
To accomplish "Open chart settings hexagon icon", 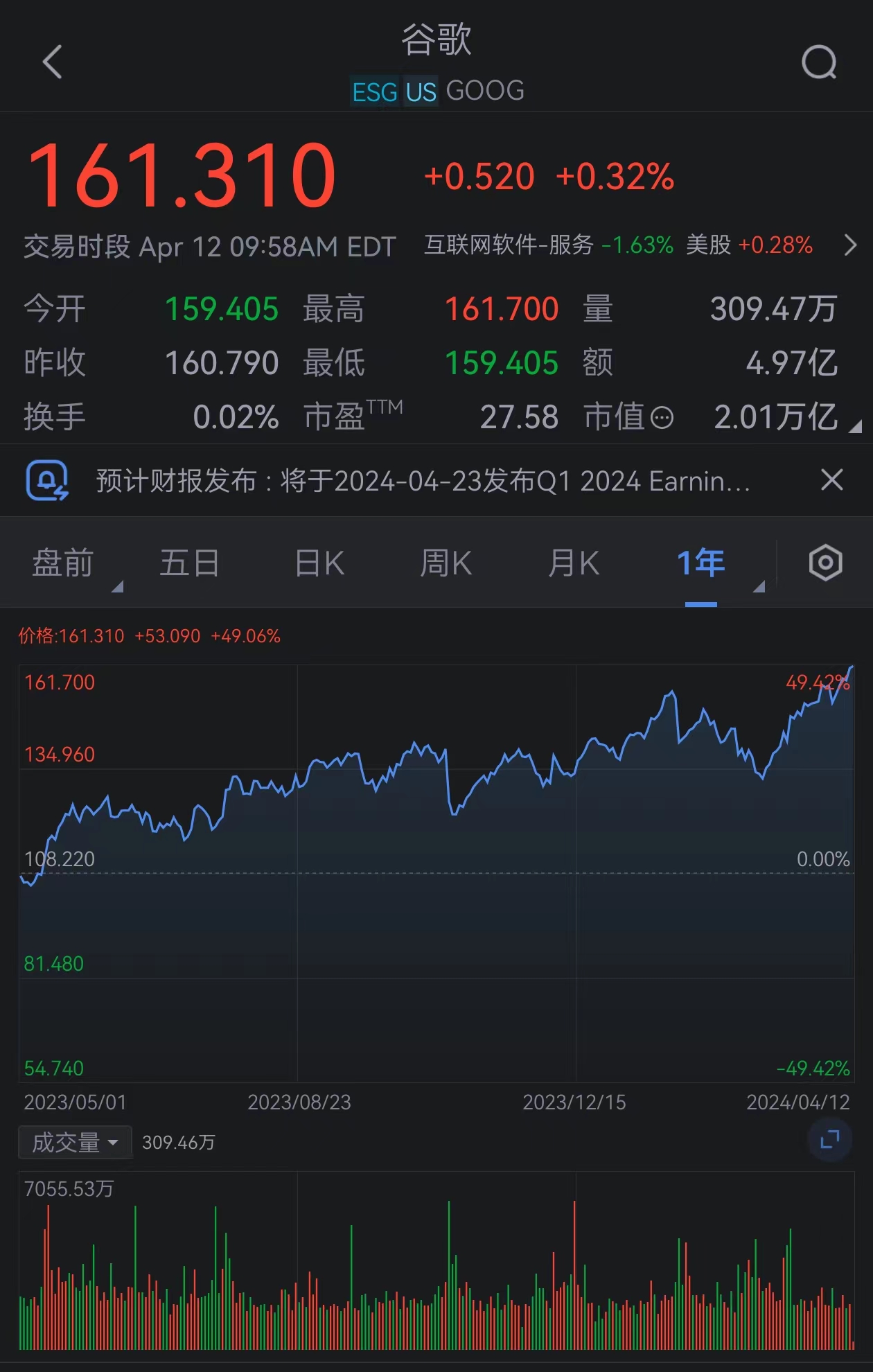I will [x=825, y=563].
